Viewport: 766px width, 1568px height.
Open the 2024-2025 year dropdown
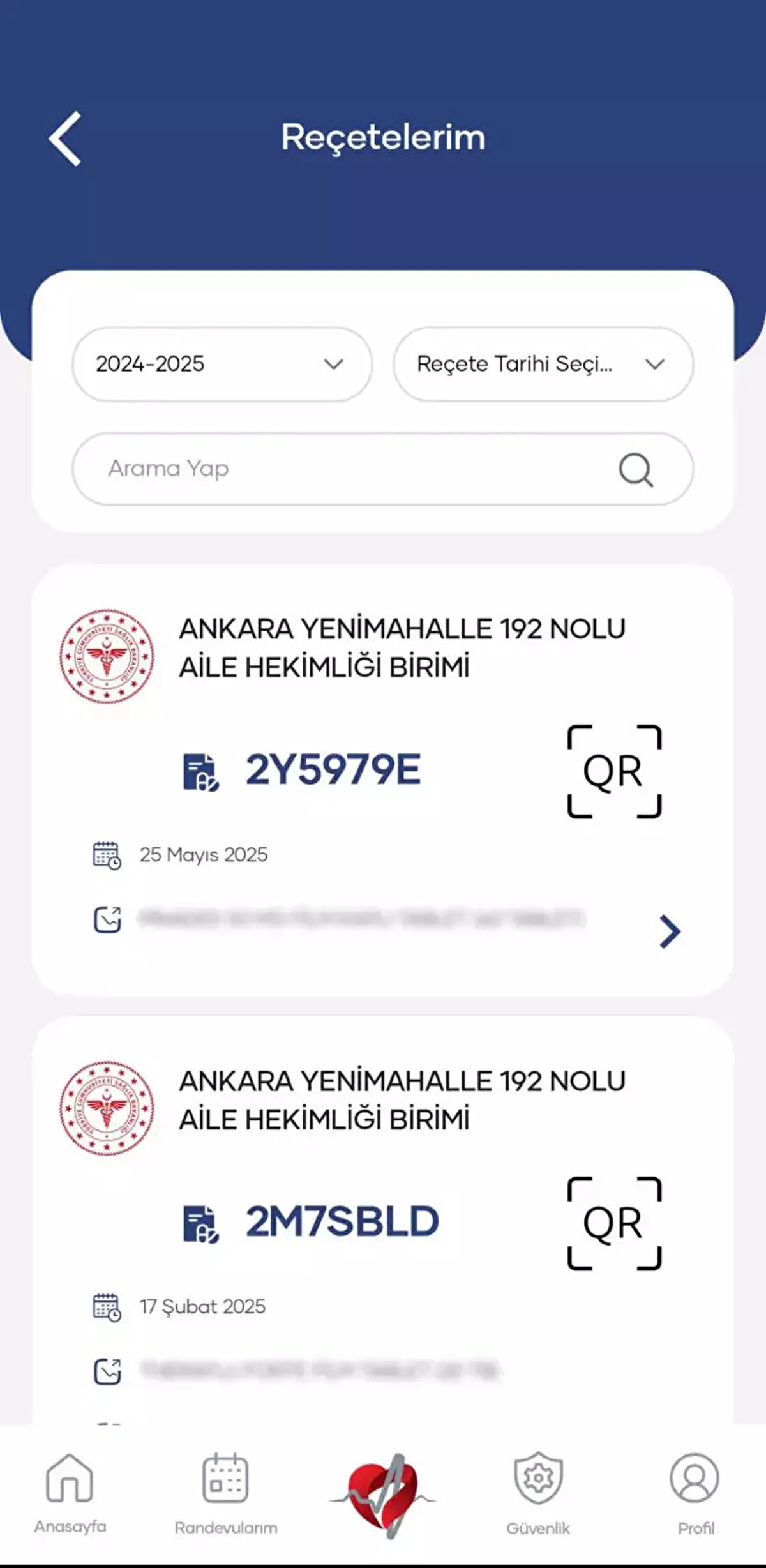[220, 364]
